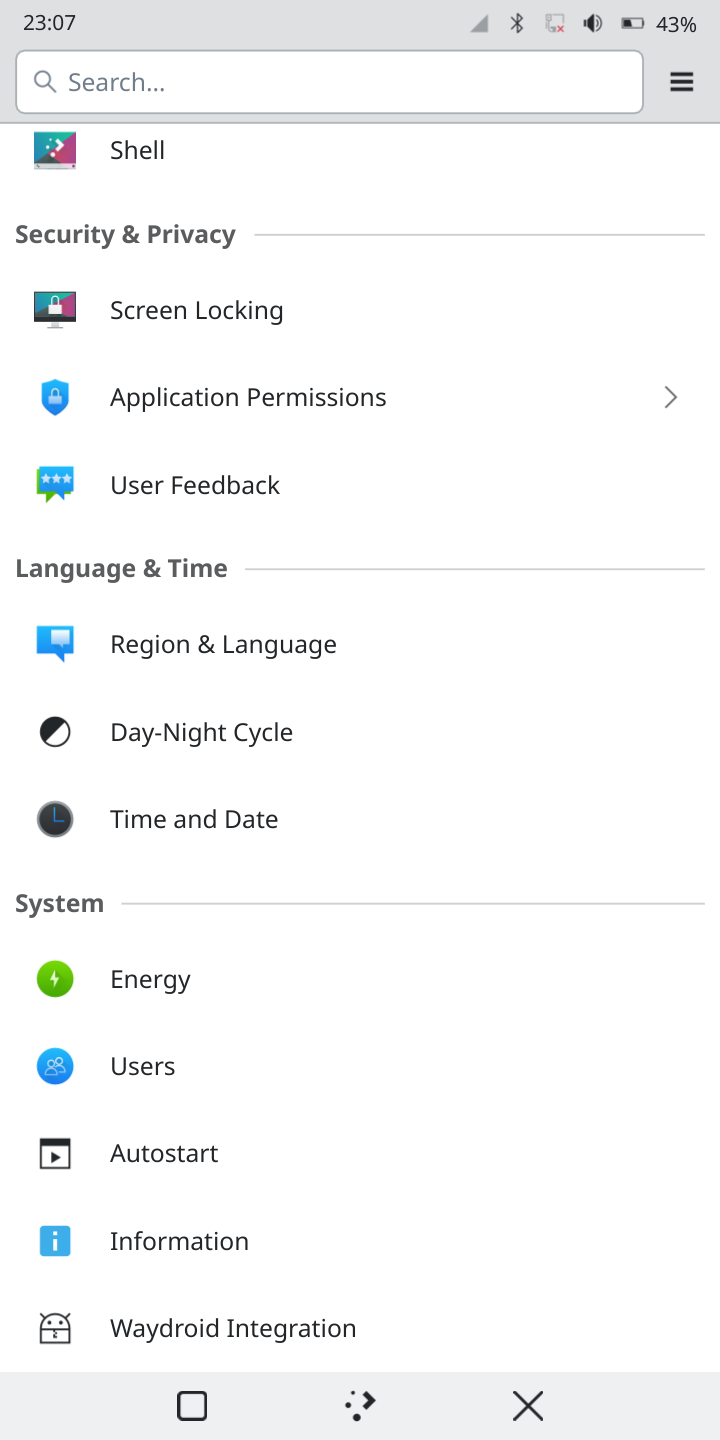Viewport: 720px width, 1440px height.
Task: Open Region & Language settings
Action: pyautogui.click(x=223, y=645)
